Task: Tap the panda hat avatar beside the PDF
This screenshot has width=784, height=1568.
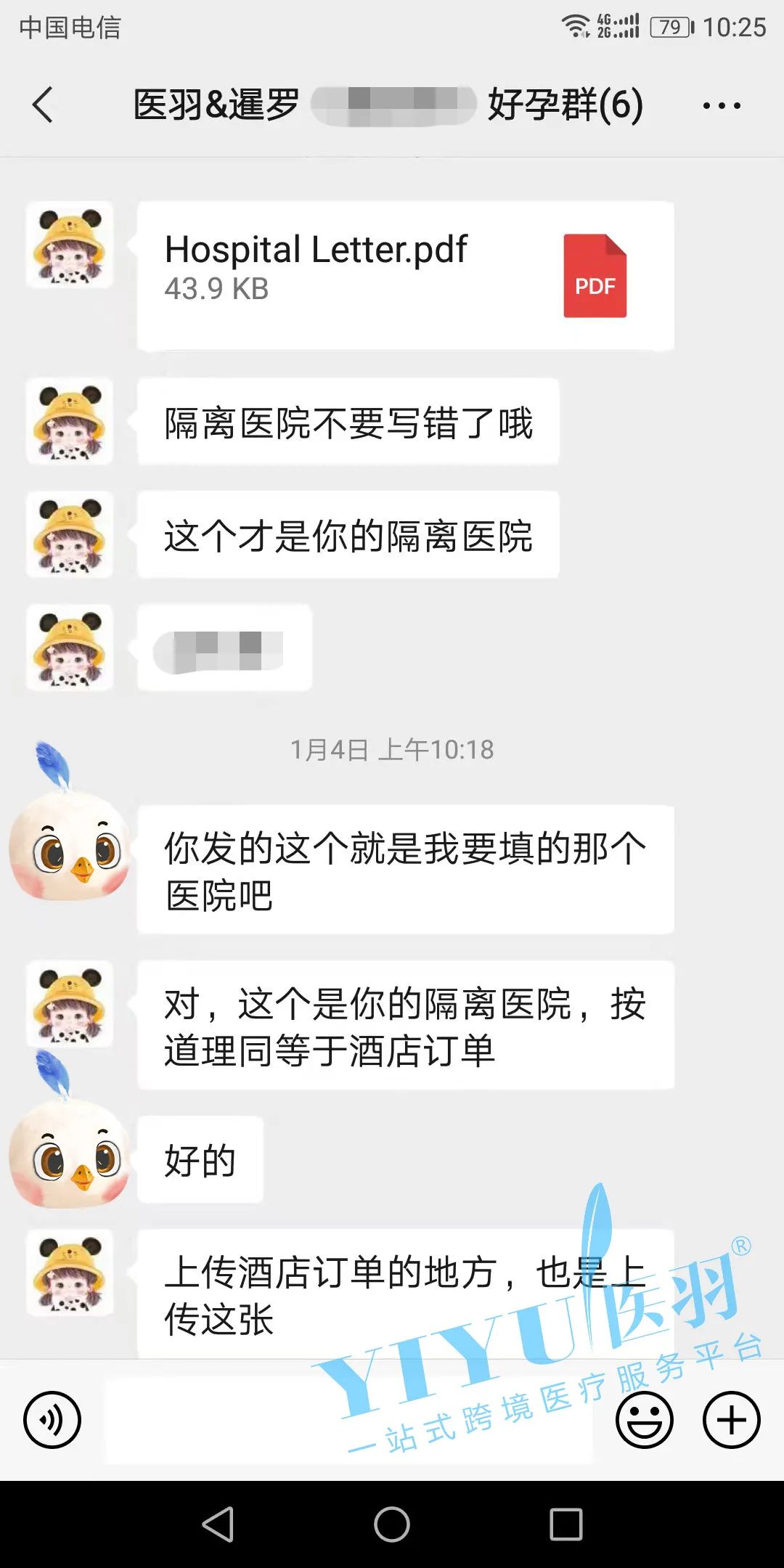Action: tap(70, 245)
